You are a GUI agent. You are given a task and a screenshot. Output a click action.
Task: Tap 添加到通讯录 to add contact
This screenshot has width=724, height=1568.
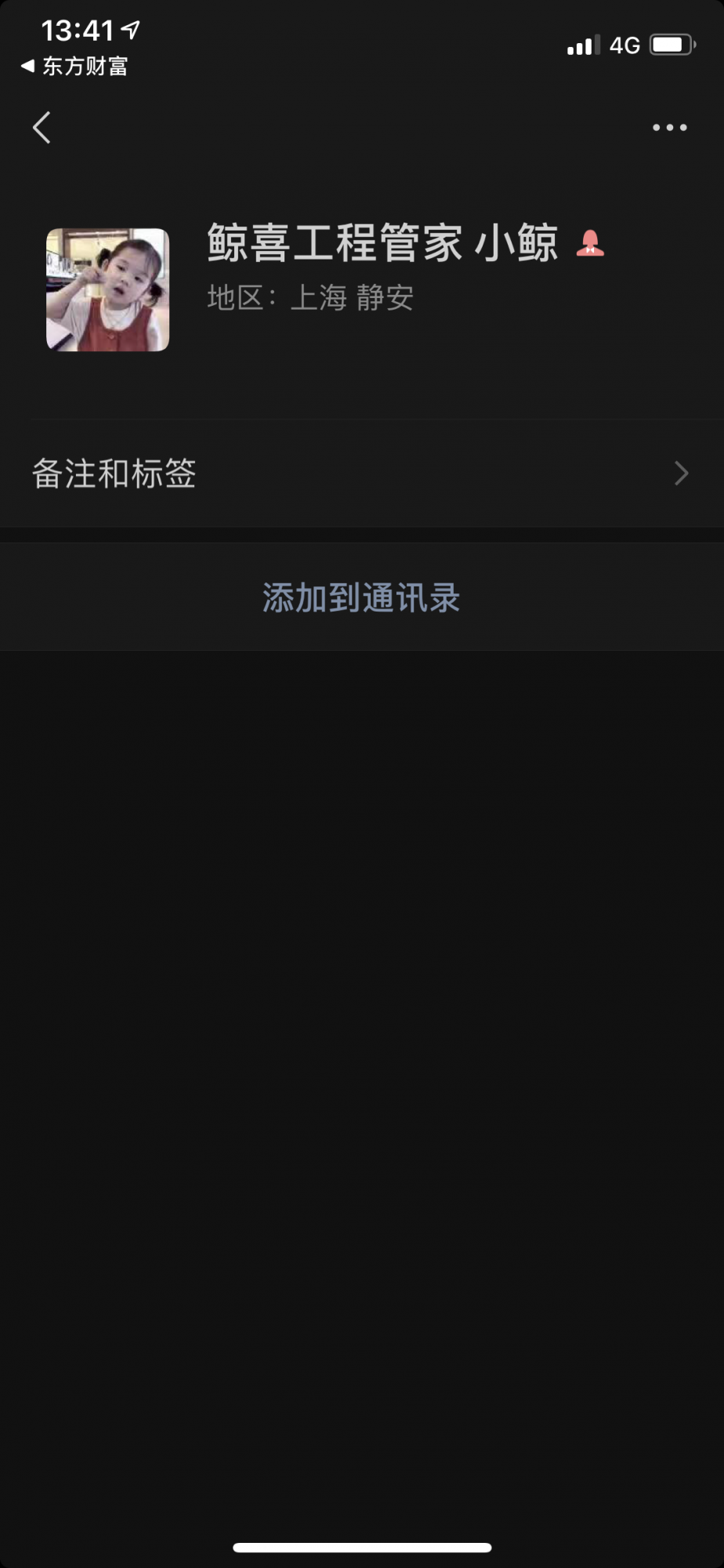coord(360,597)
